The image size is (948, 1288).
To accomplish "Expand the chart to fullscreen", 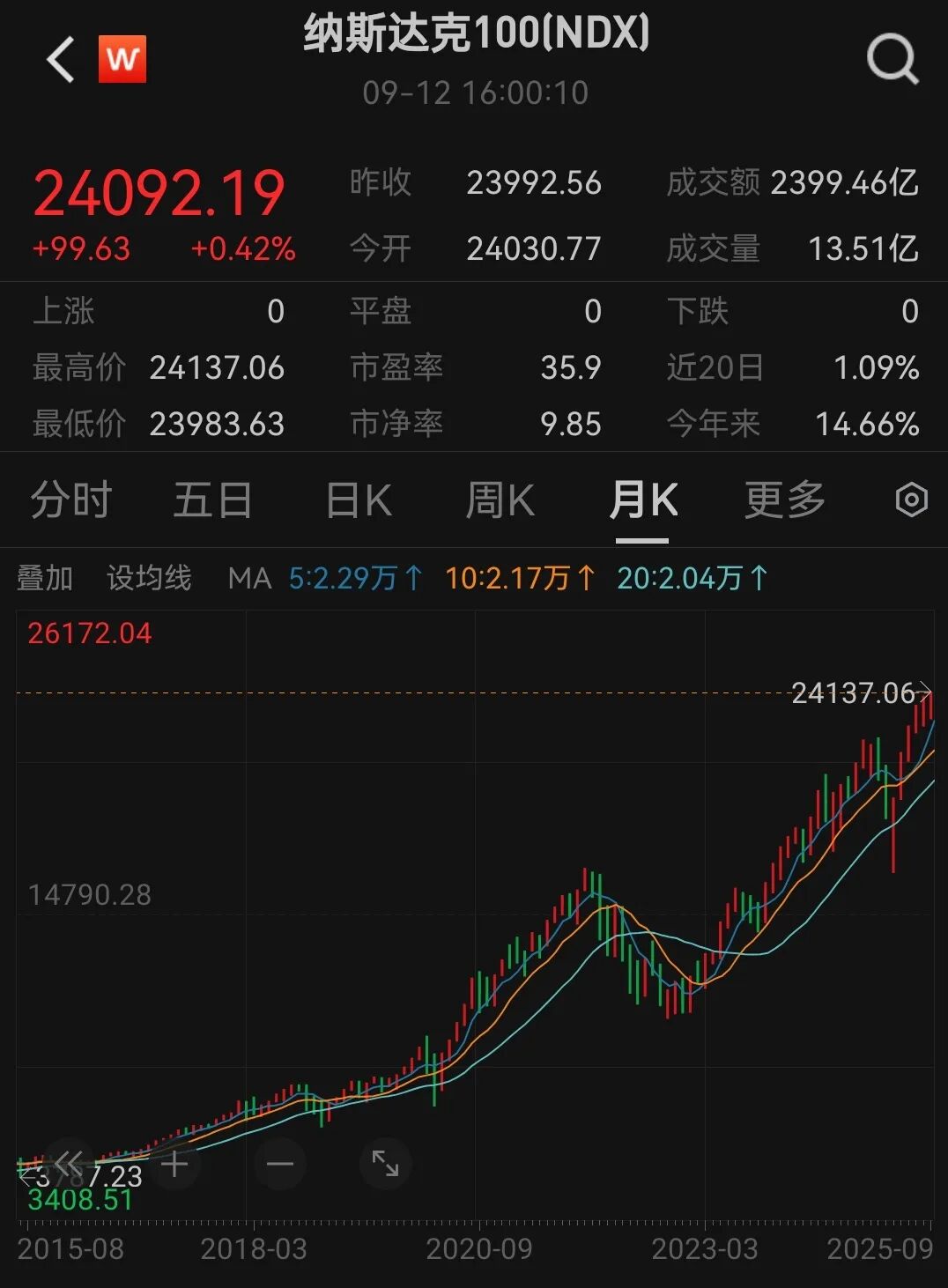I will coord(385,1164).
